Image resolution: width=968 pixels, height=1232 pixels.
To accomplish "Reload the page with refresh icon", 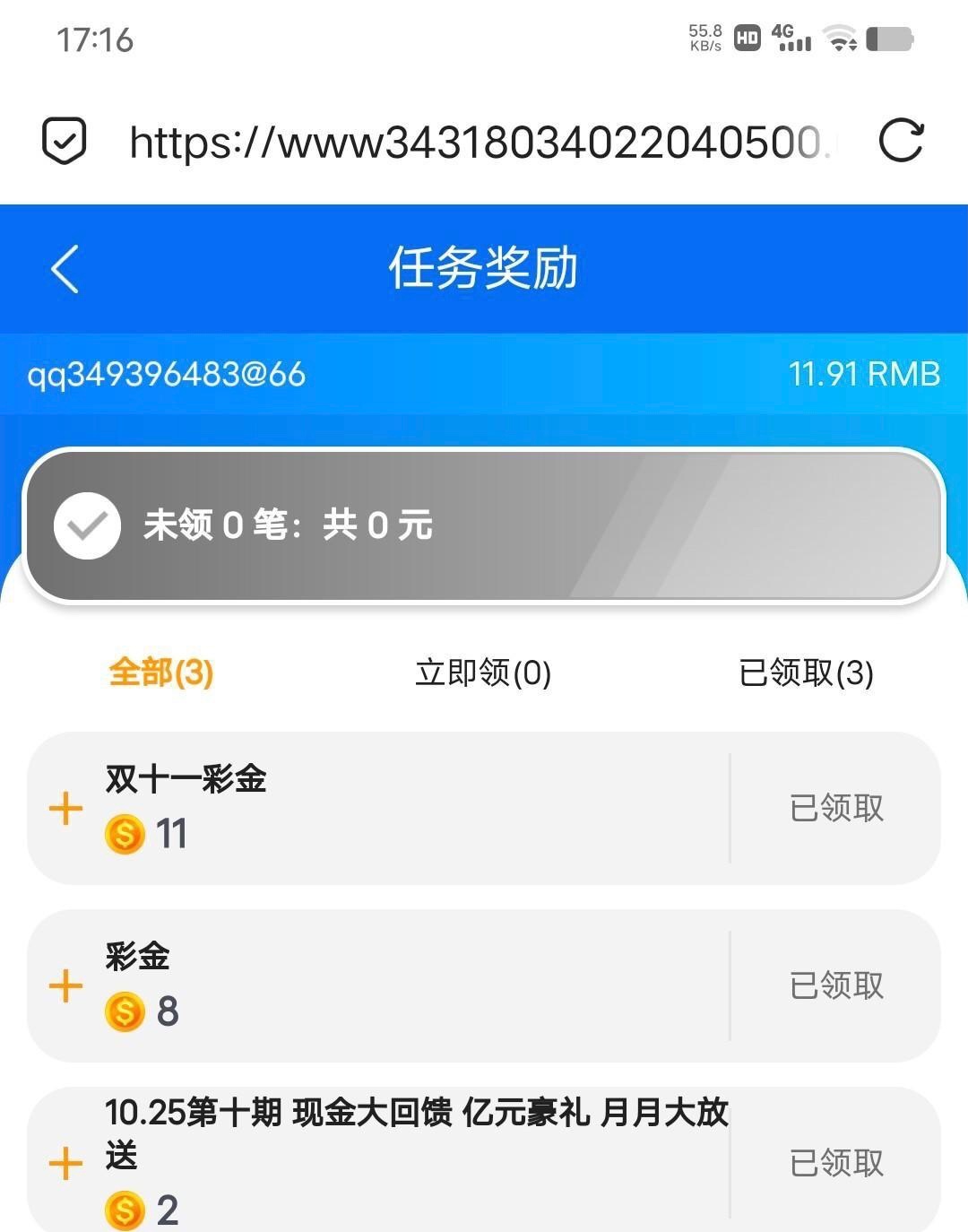I will (900, 141).
